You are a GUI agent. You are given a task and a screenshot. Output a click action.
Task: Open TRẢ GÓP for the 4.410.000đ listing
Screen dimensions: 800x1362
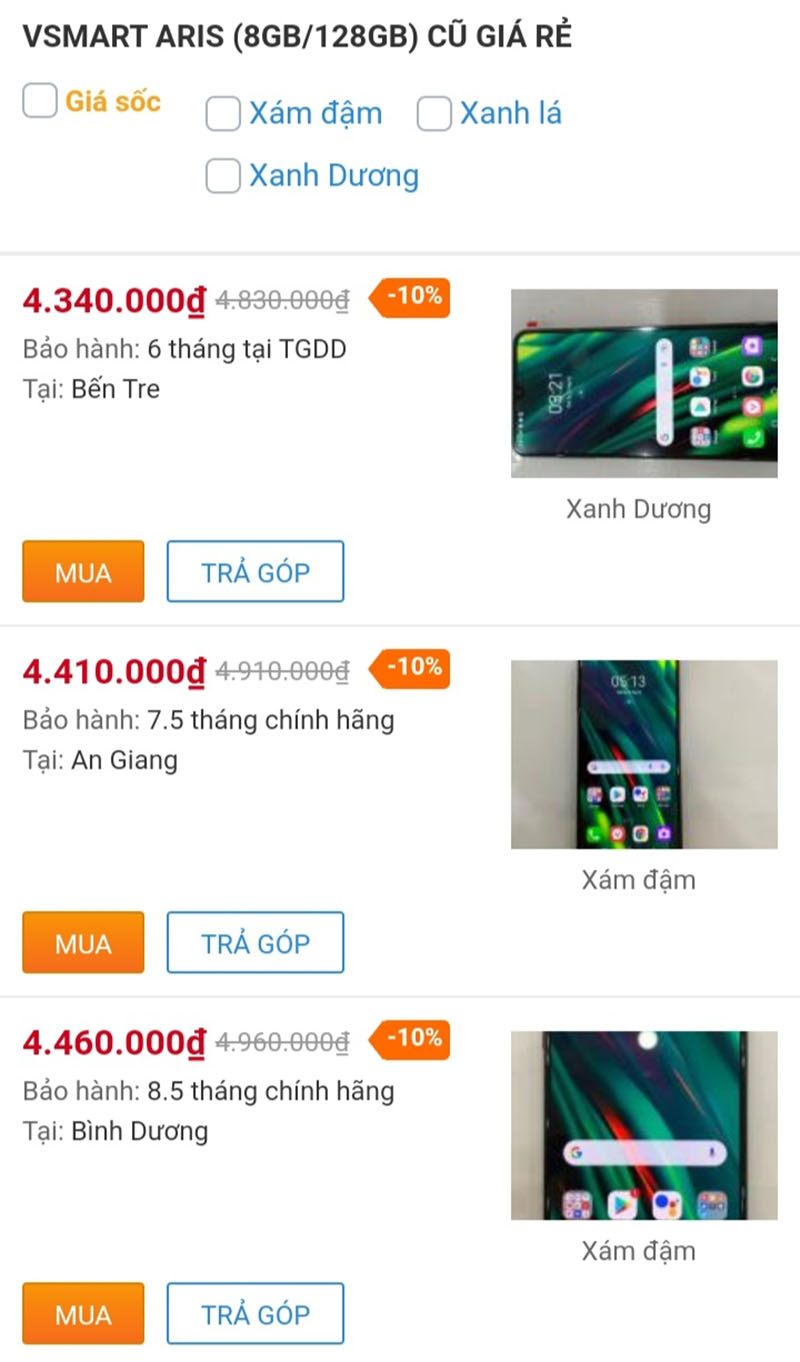(x=255, y=942)
